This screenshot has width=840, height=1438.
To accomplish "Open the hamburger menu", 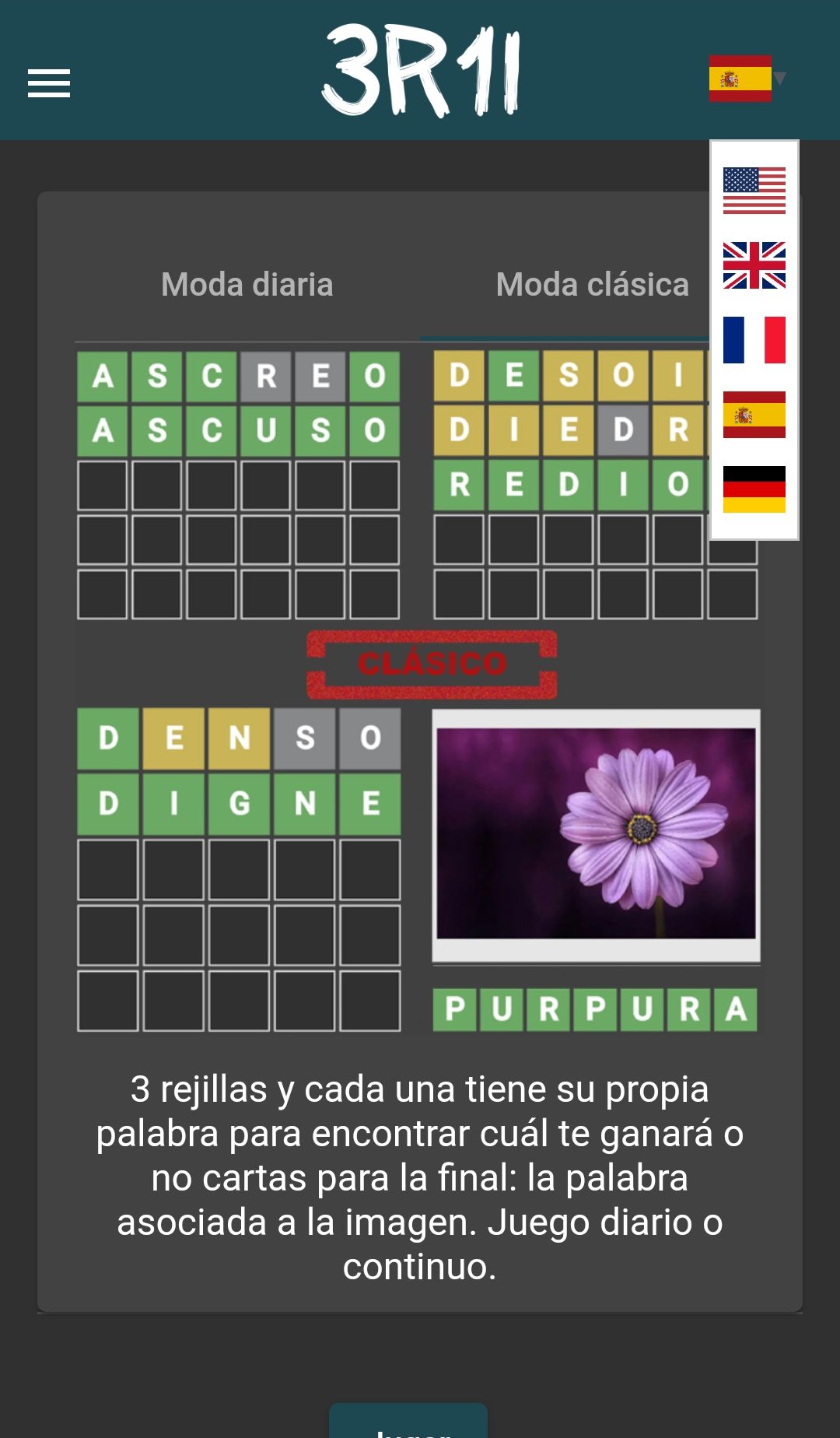I will coord(48,83).
